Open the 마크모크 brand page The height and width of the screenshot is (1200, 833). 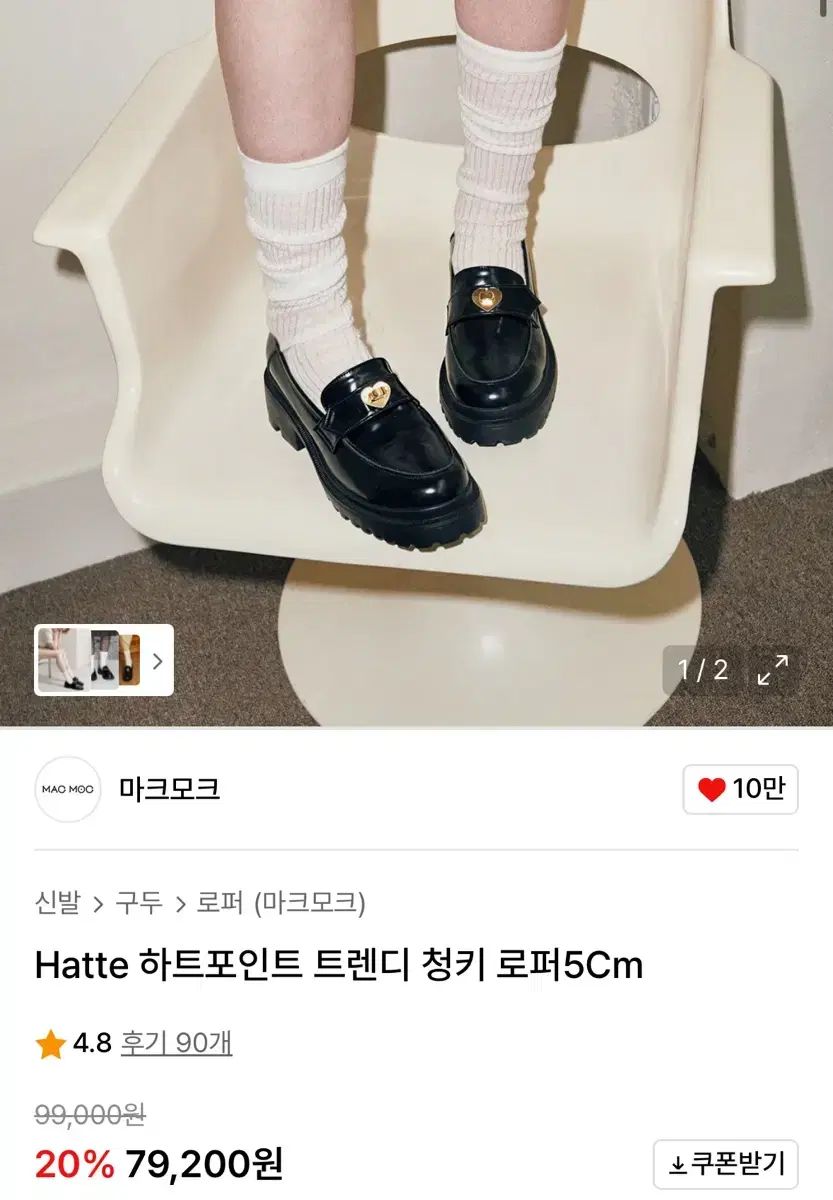tap(169, 789)
